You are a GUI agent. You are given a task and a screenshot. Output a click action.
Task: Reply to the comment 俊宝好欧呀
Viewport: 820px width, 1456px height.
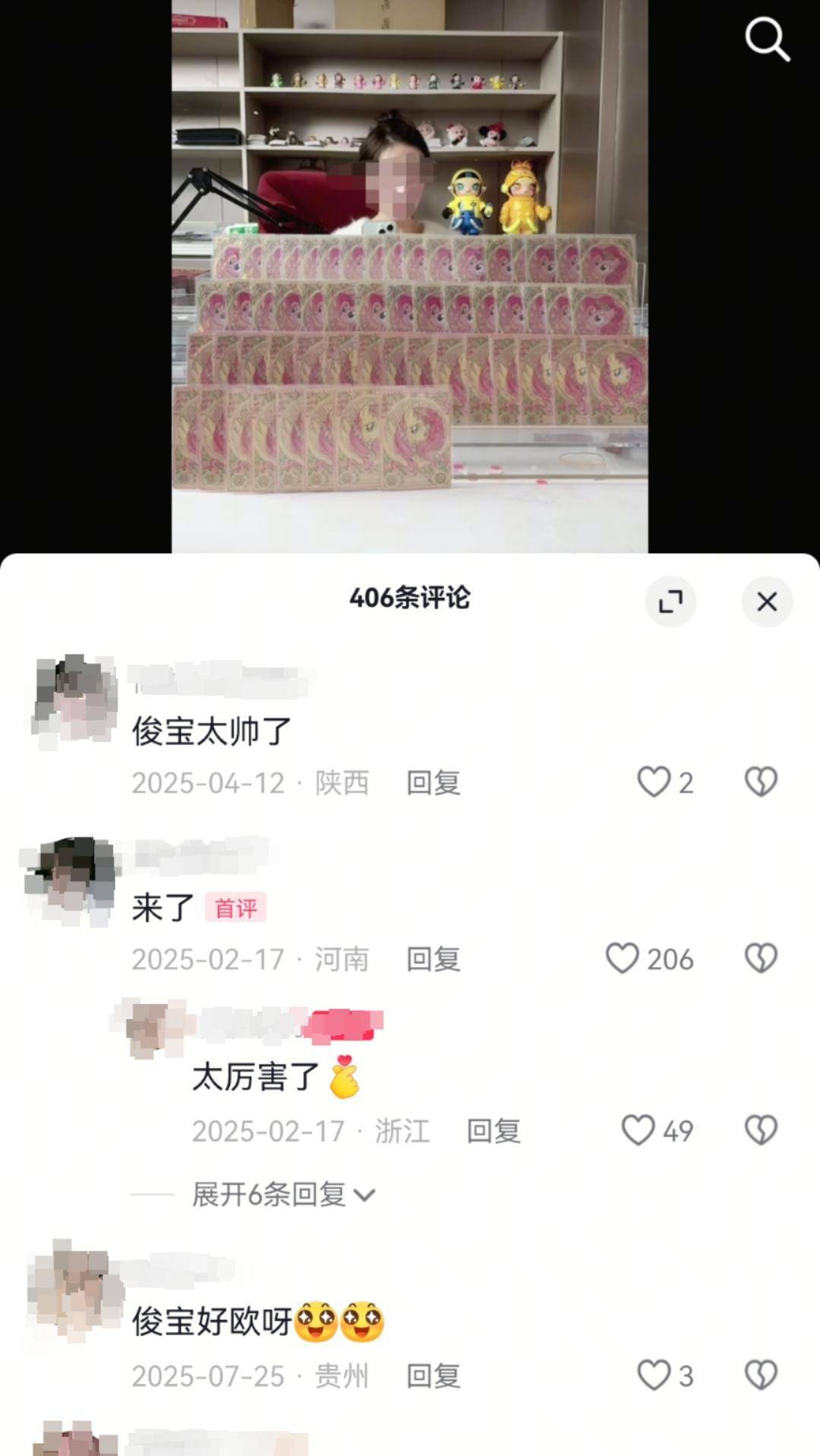[433, 1376]
